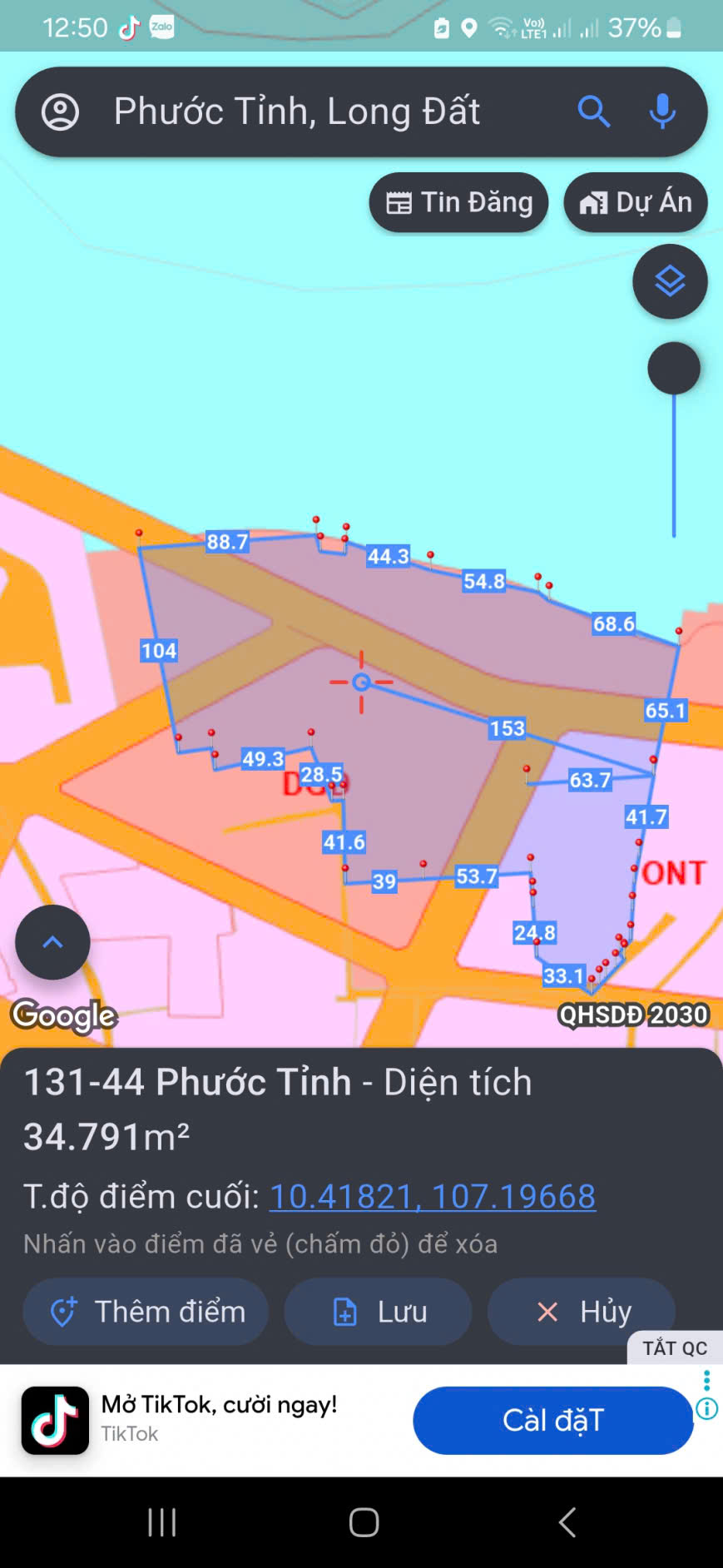
Task: Tap the overlay opacity slider handle
Action: 674,368
